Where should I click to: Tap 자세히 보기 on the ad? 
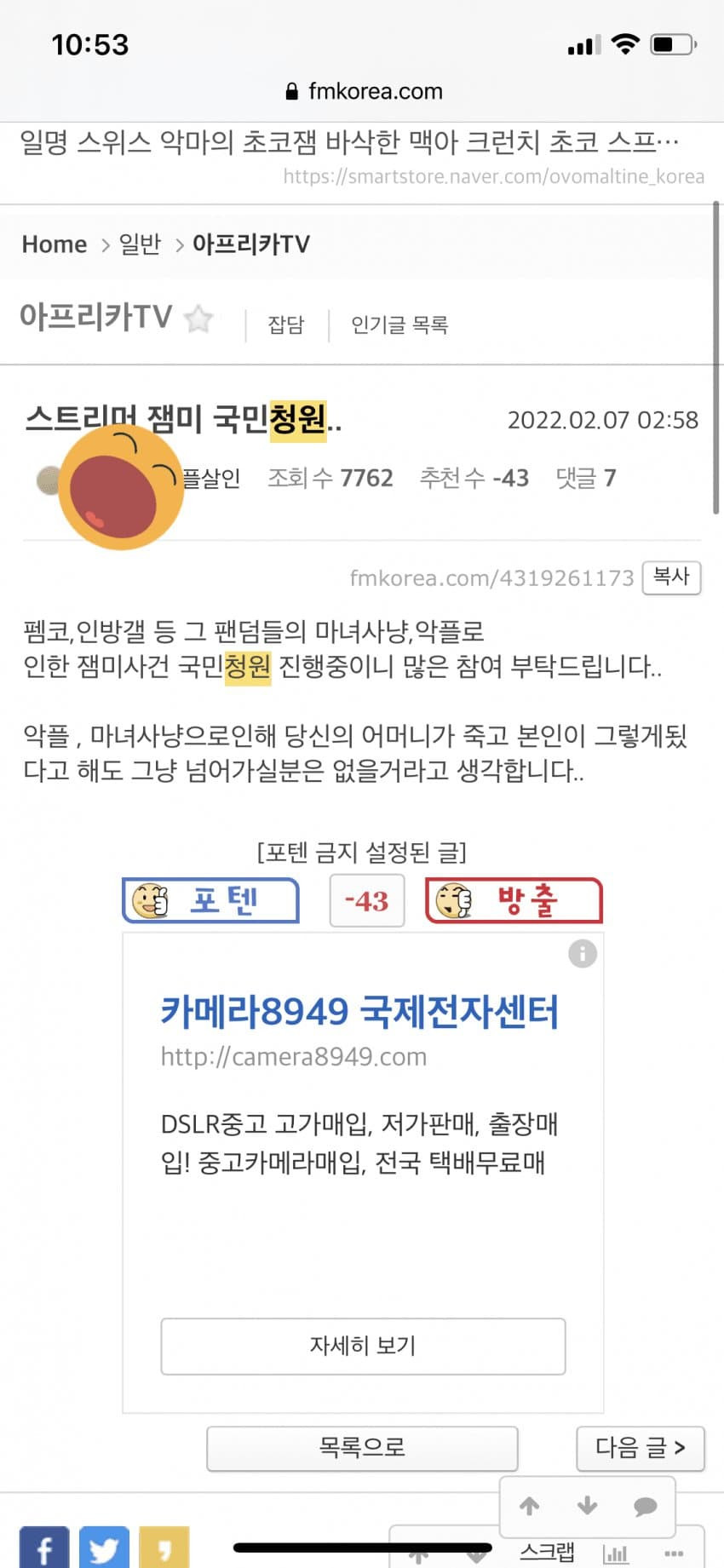tap(363, 1346)
